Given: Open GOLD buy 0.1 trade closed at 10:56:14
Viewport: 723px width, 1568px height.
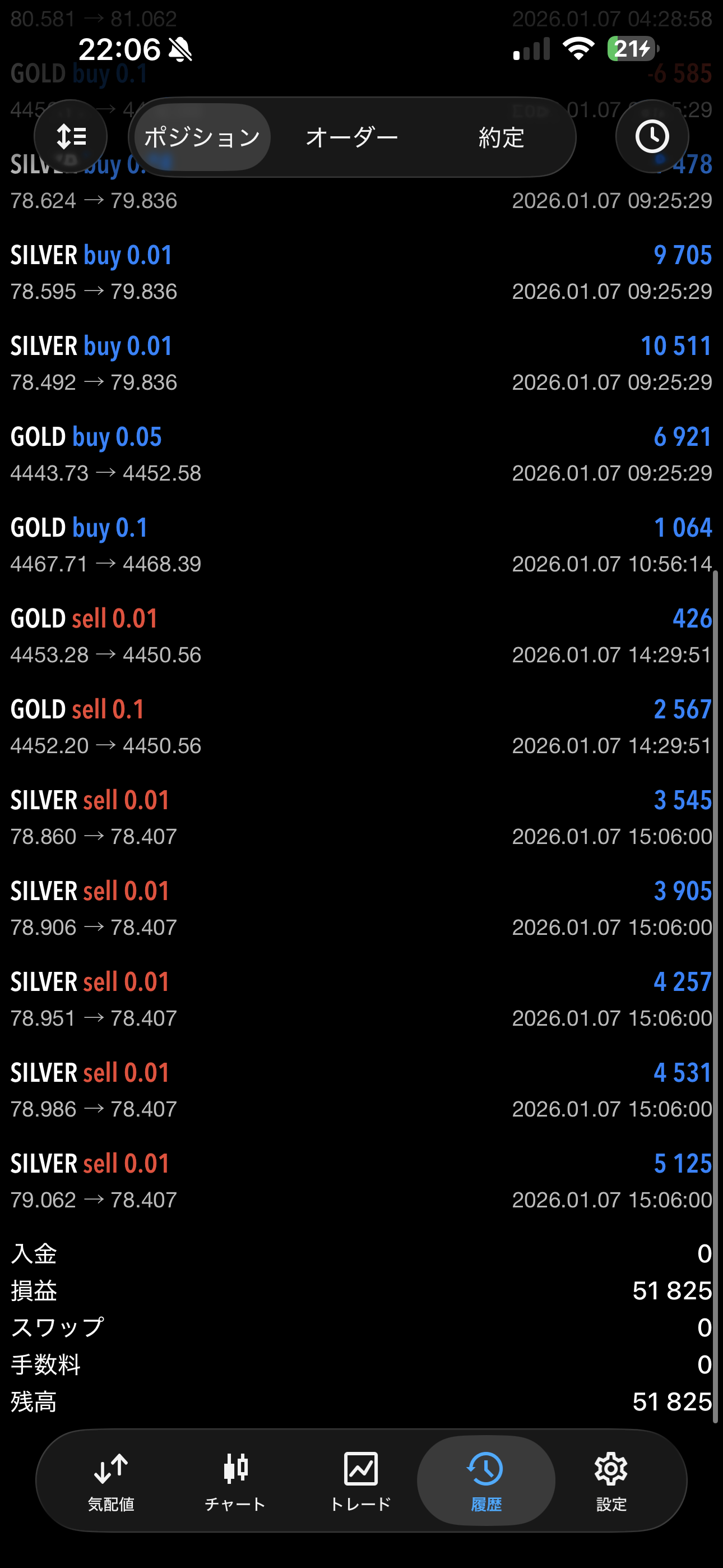Looking at the screenshot, I should (x=361, y=545).
